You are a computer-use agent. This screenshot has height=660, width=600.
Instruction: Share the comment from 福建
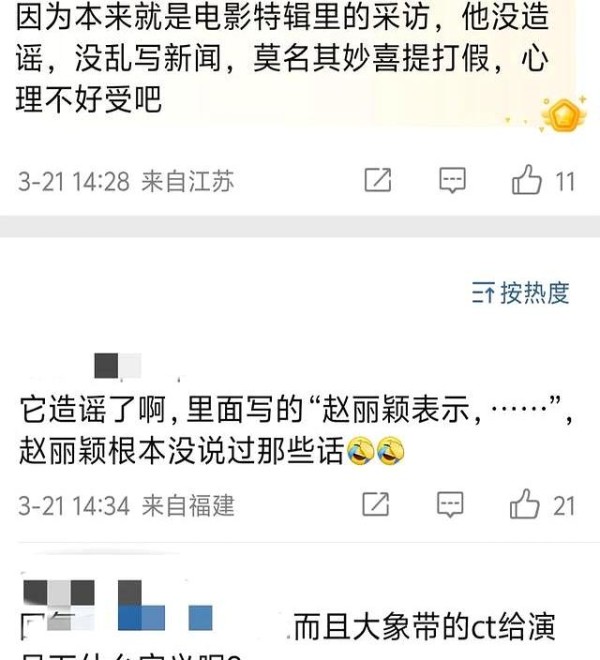tap(376, 505)
